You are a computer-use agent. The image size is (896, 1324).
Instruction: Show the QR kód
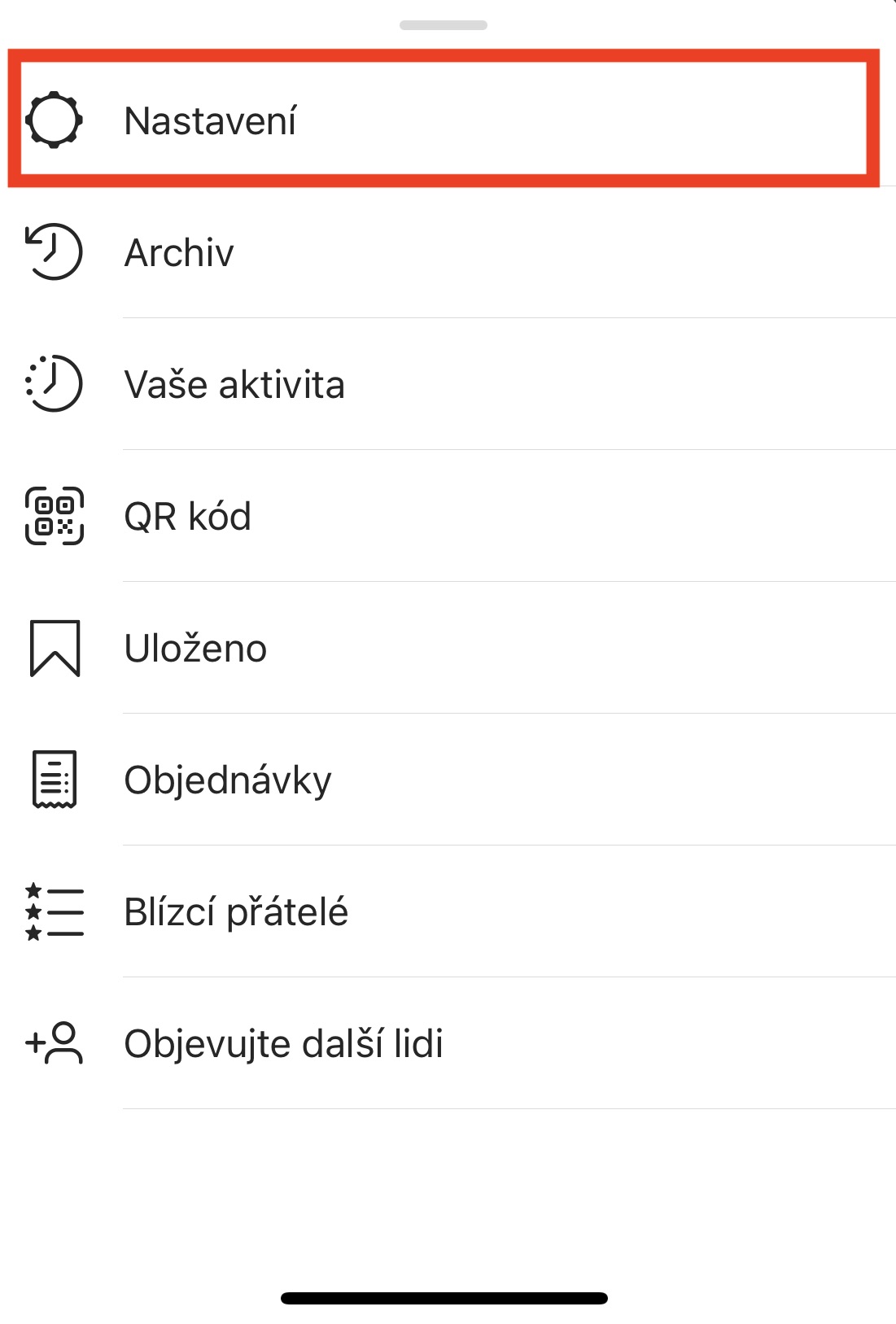tap(187, 516)
